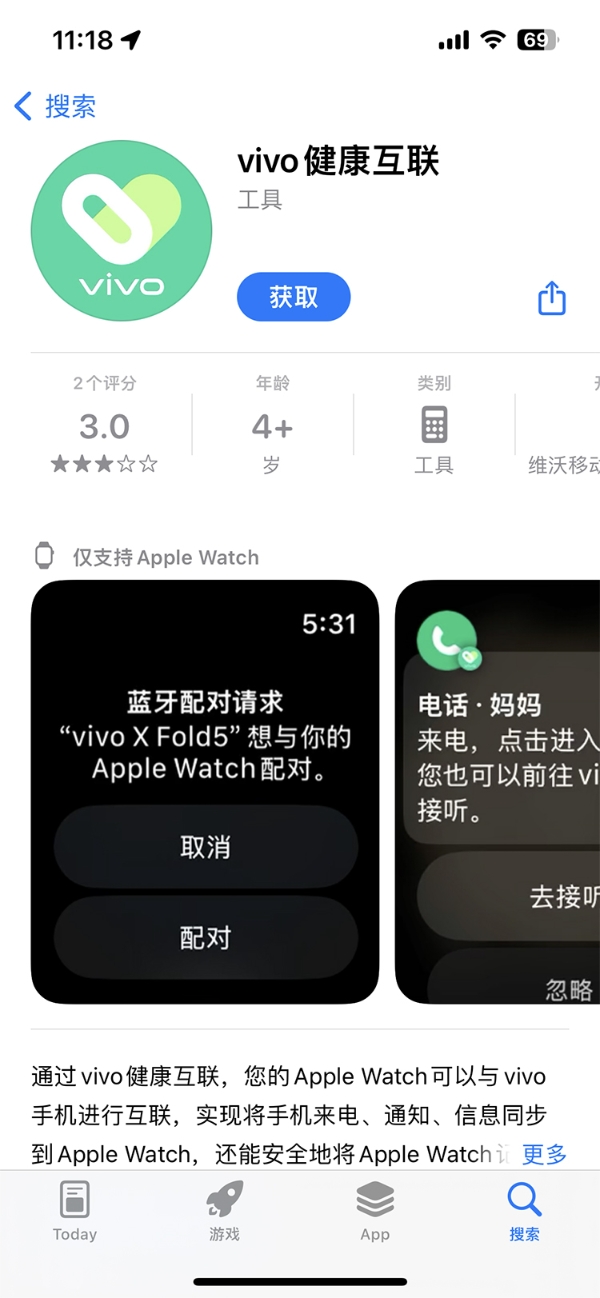
Task: Open the 年龄 4+ rating details
Action: tap(272, 425)
